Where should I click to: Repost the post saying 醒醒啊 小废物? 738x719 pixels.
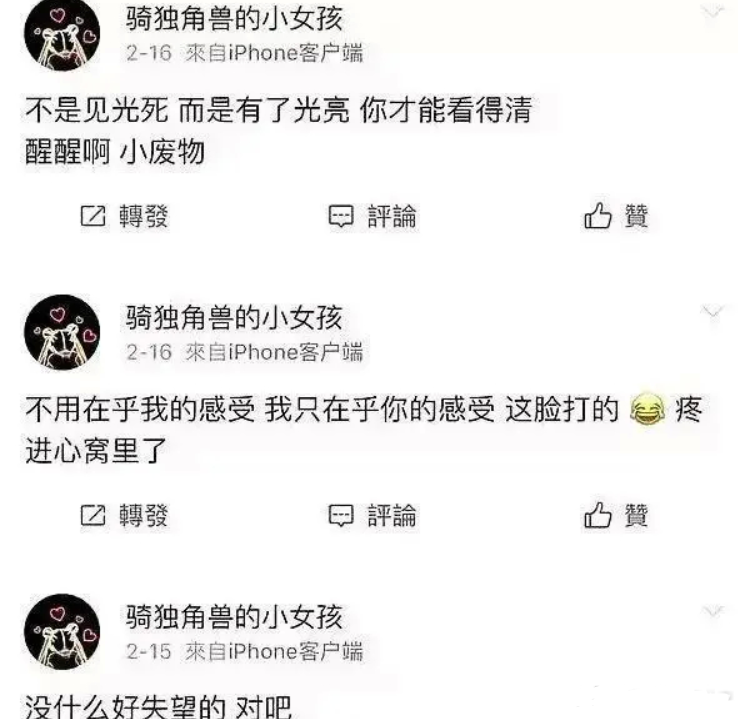tap(124, 216)
